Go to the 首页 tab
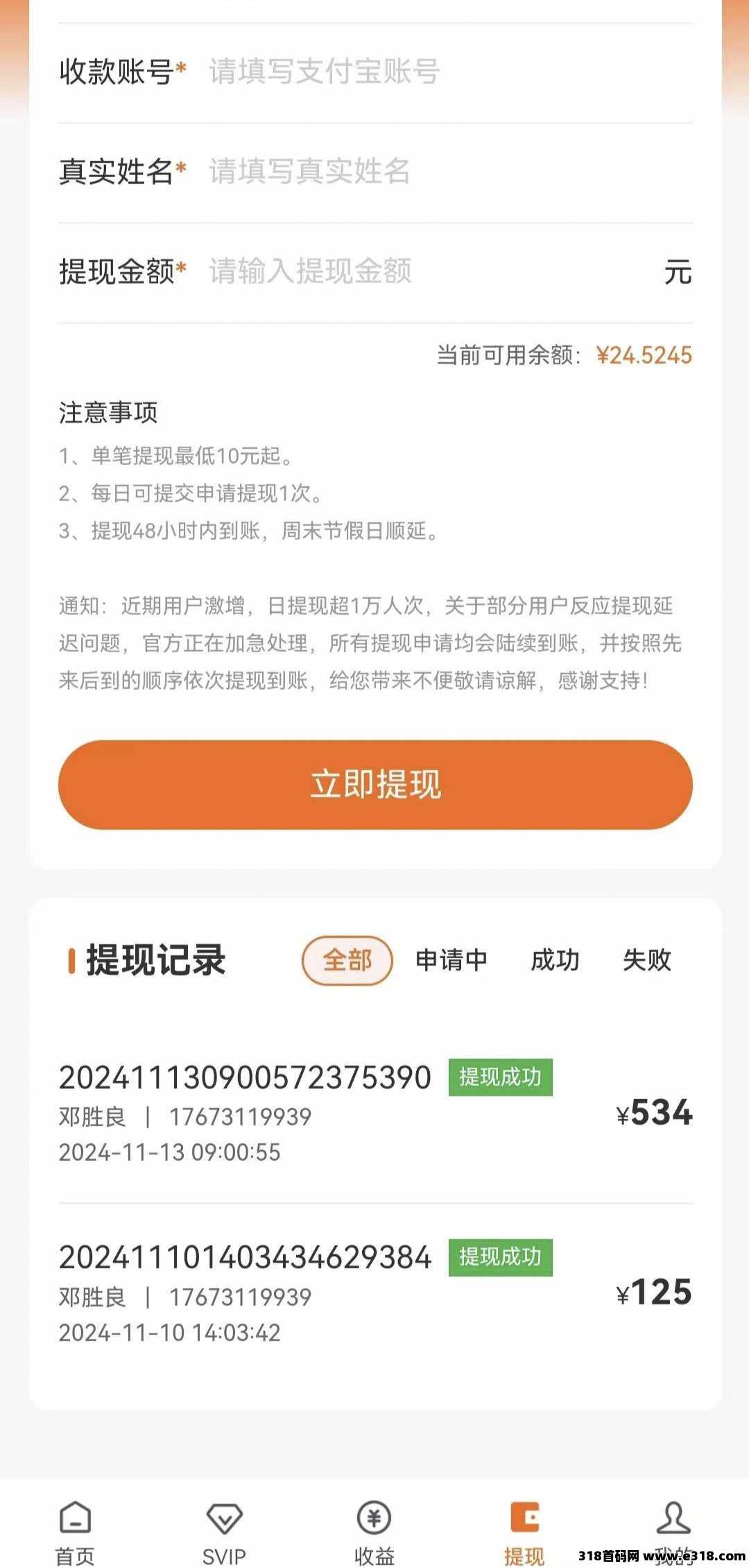This screenshot has width=749, height=1568. (x=75, y=1533)
